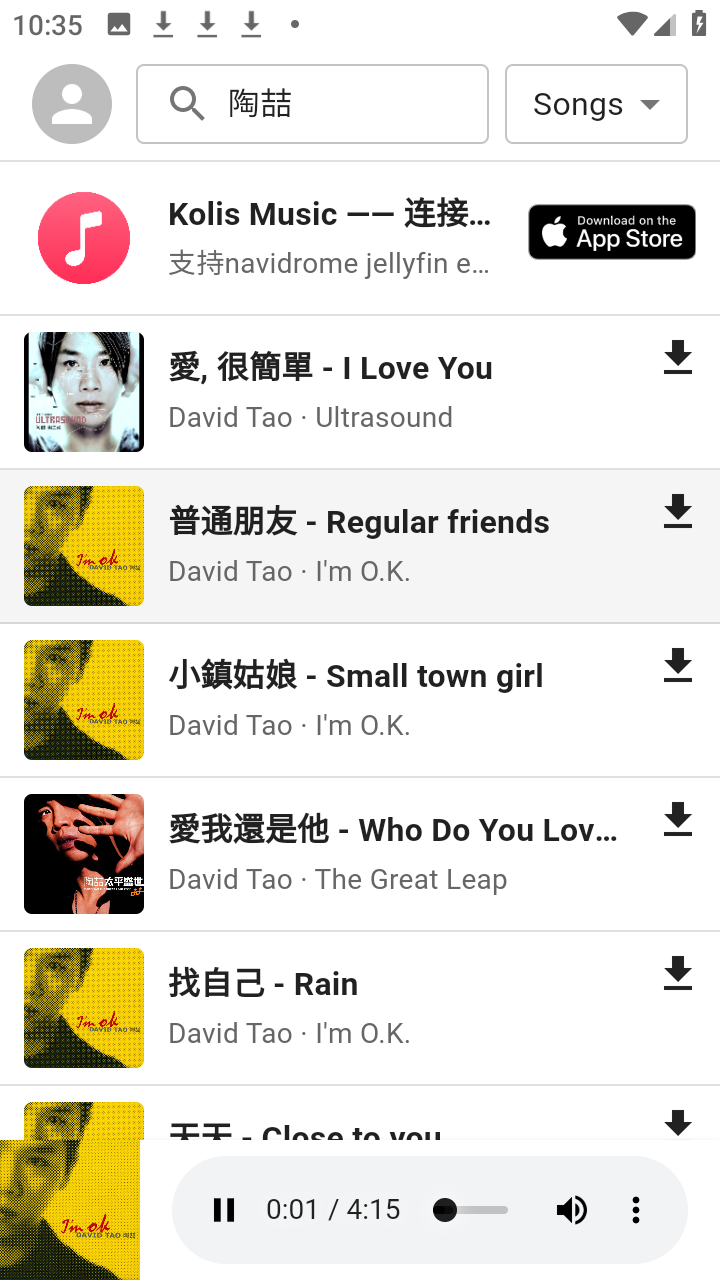The image size is (720, 1280).
Task: Tap the Ultrasound album cover thumbnail
Action: coord(84,391)
